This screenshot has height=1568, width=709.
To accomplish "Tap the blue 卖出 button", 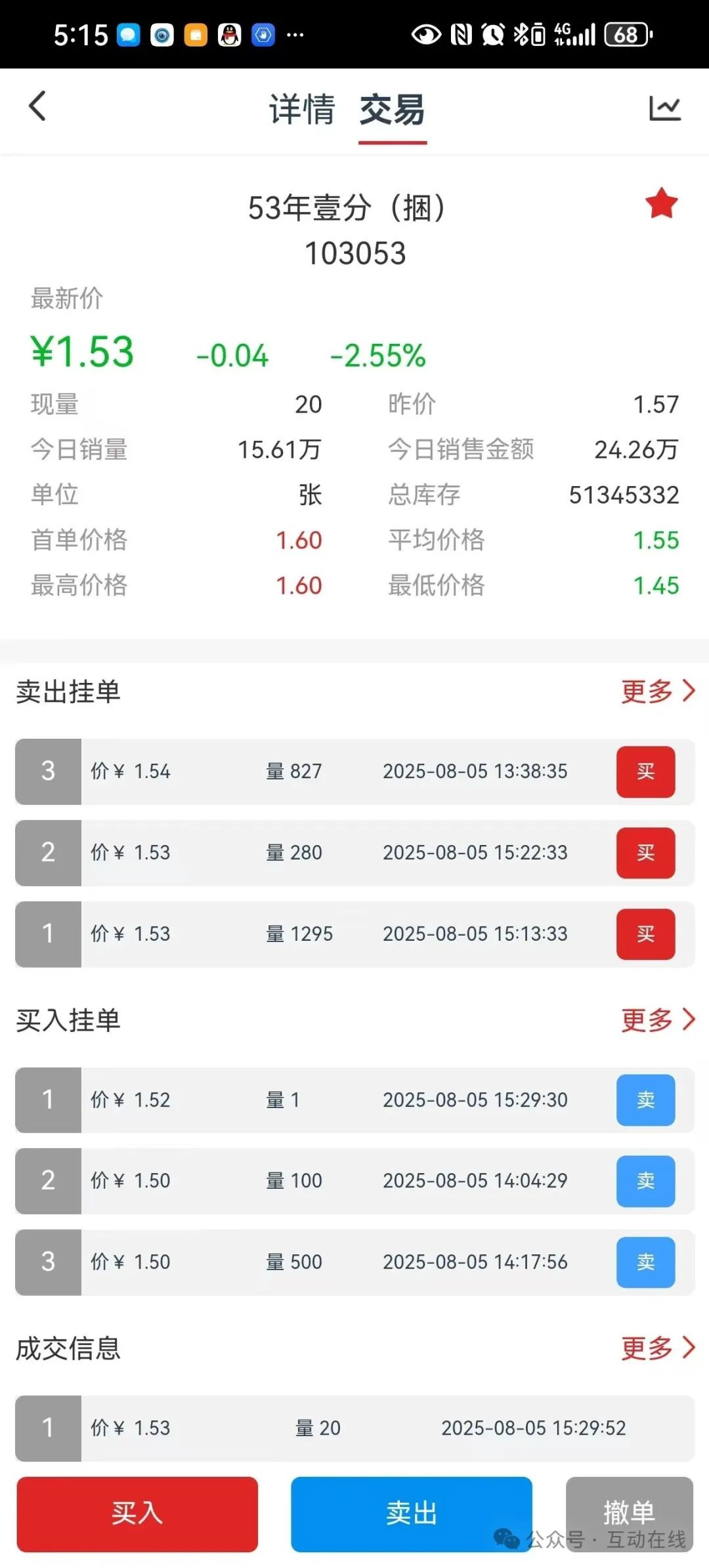I will [x=412, y=1514].
